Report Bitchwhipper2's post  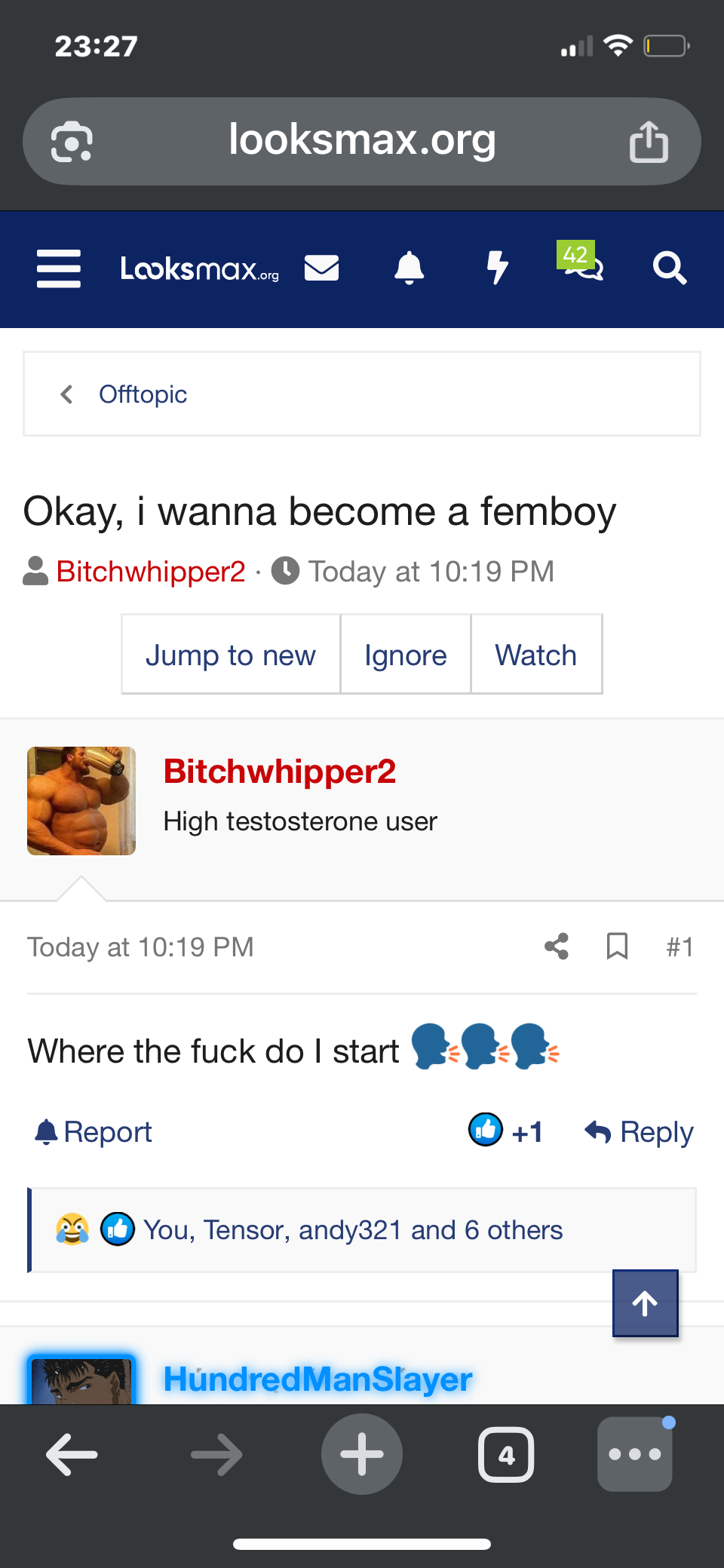pyautogui.click(x=94, y=1131)
